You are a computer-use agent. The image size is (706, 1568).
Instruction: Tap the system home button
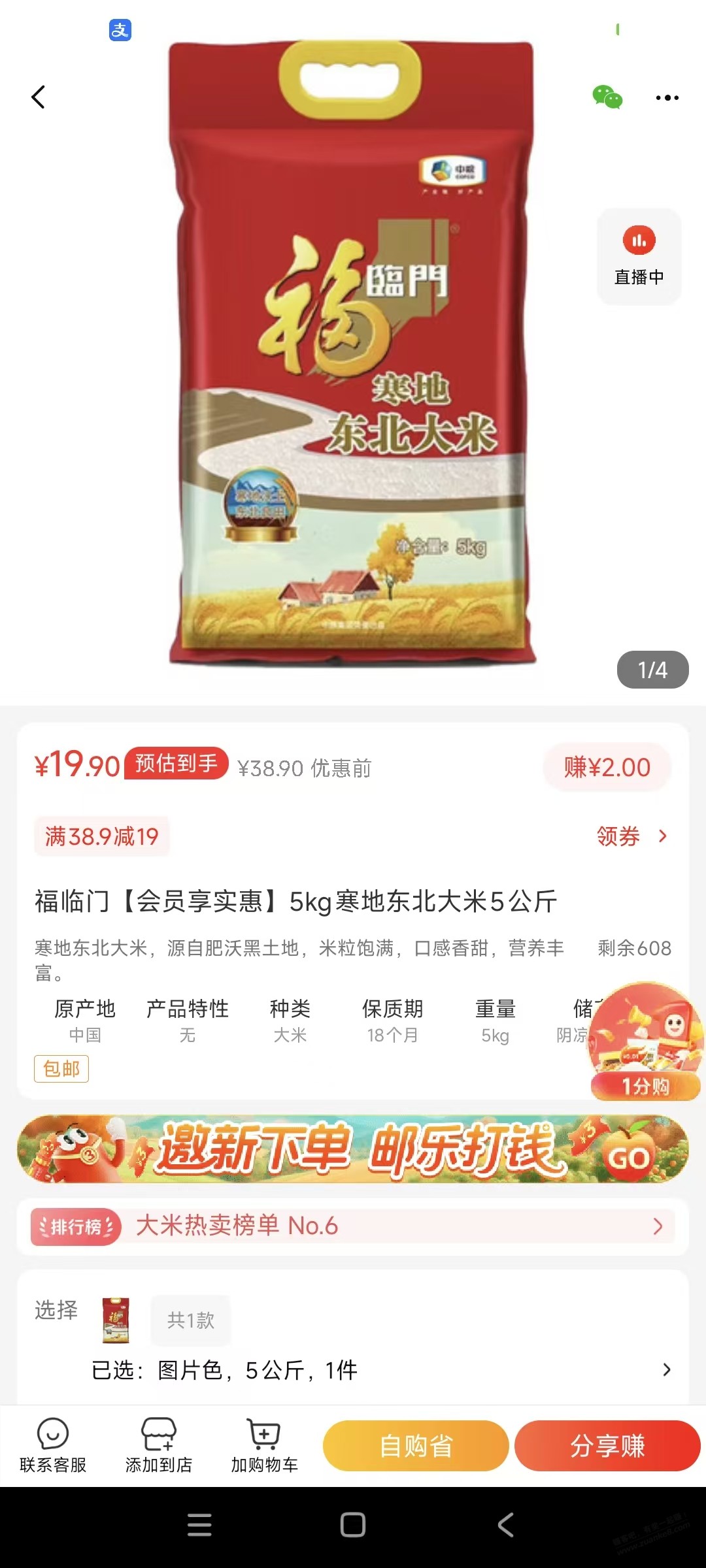point(353,1525)
